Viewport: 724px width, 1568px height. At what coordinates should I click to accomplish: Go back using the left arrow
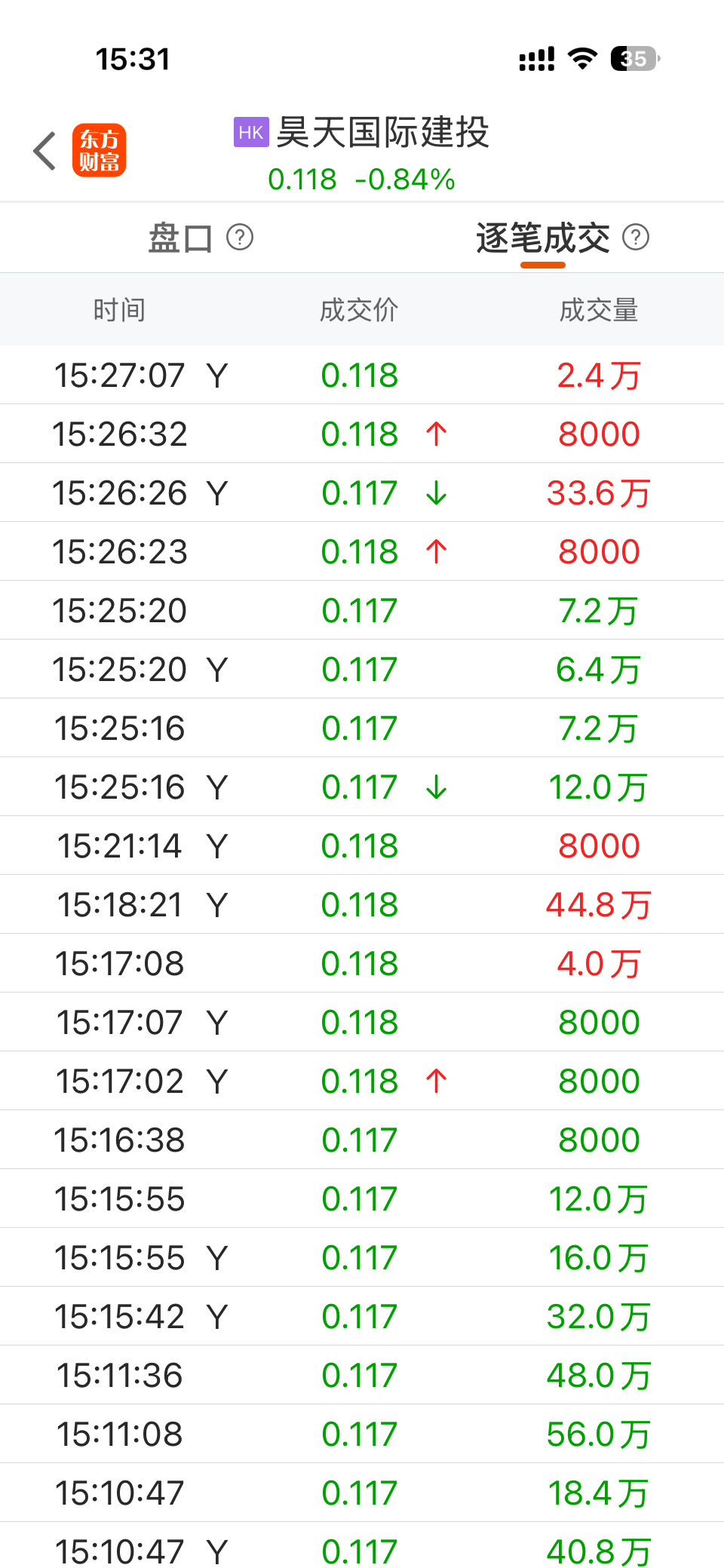click(45, 151)
